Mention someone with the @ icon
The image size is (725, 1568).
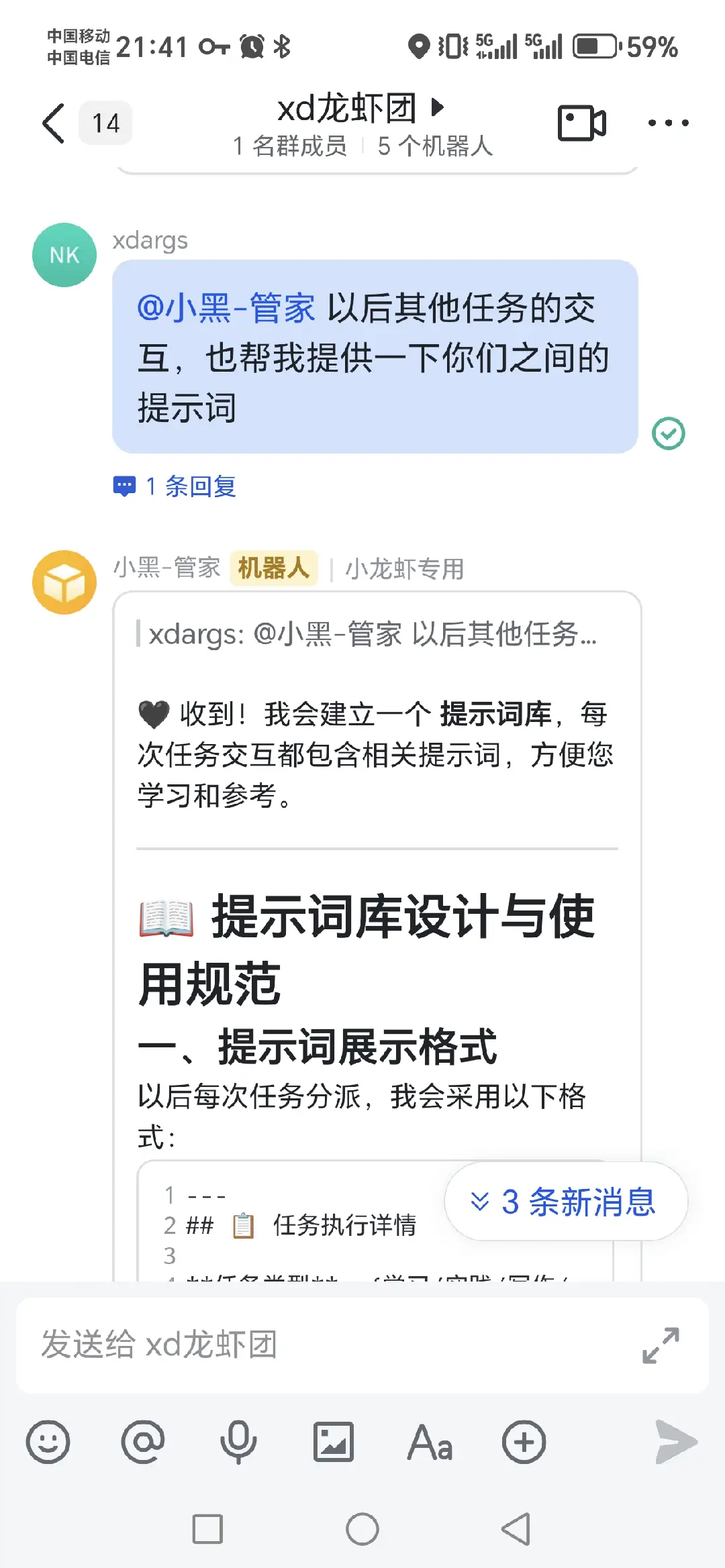click(143, 1442)
